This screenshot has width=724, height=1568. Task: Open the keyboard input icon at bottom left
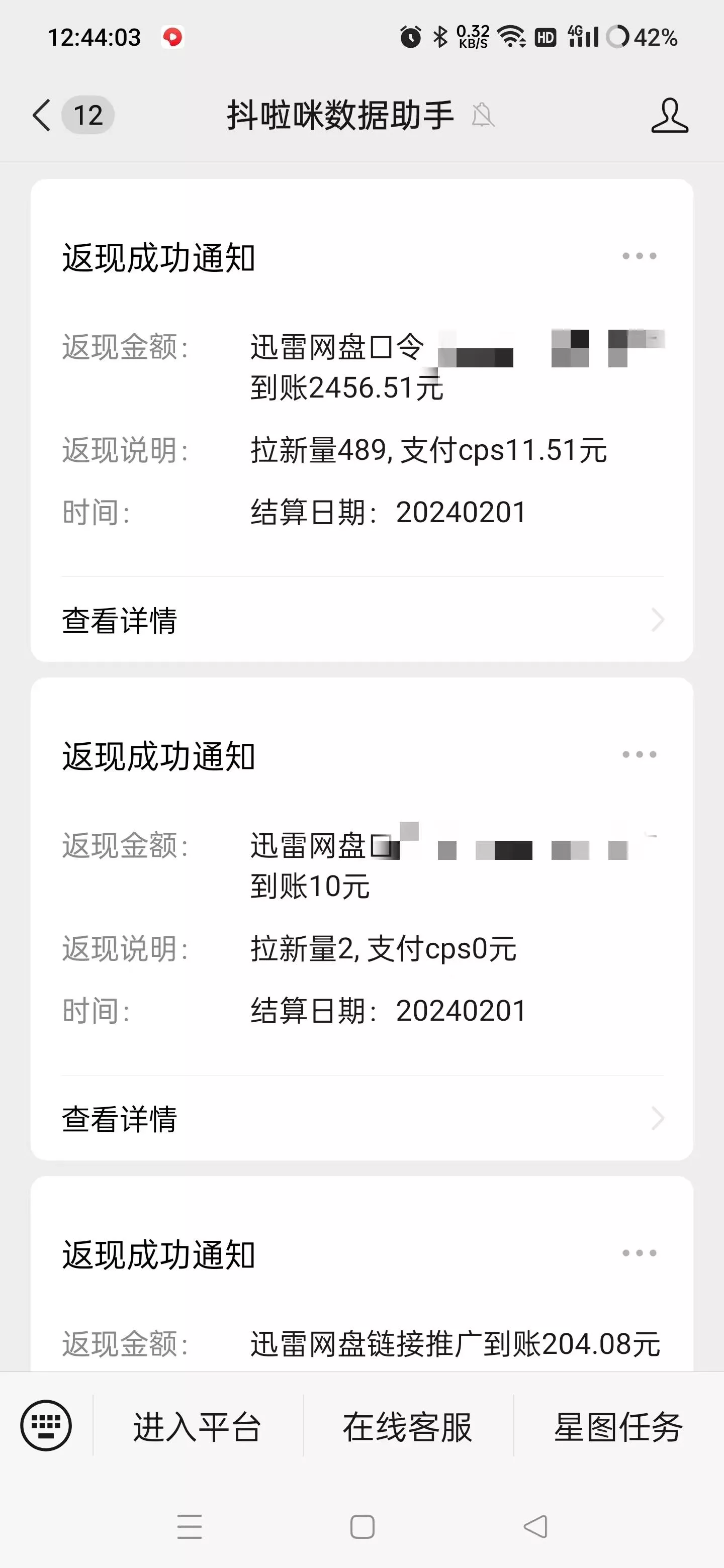(x=47, y=1426)
